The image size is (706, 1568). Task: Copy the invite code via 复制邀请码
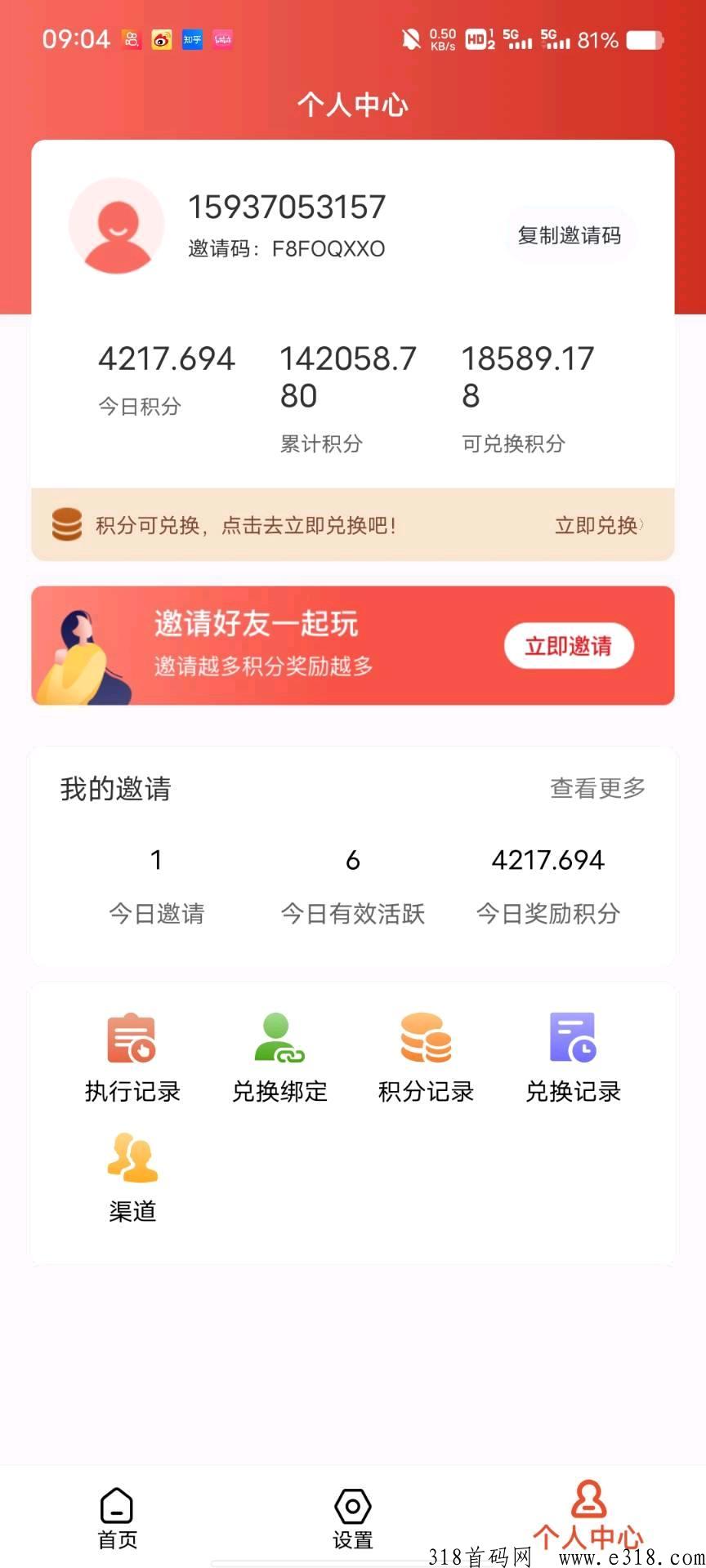pos(570,235)
